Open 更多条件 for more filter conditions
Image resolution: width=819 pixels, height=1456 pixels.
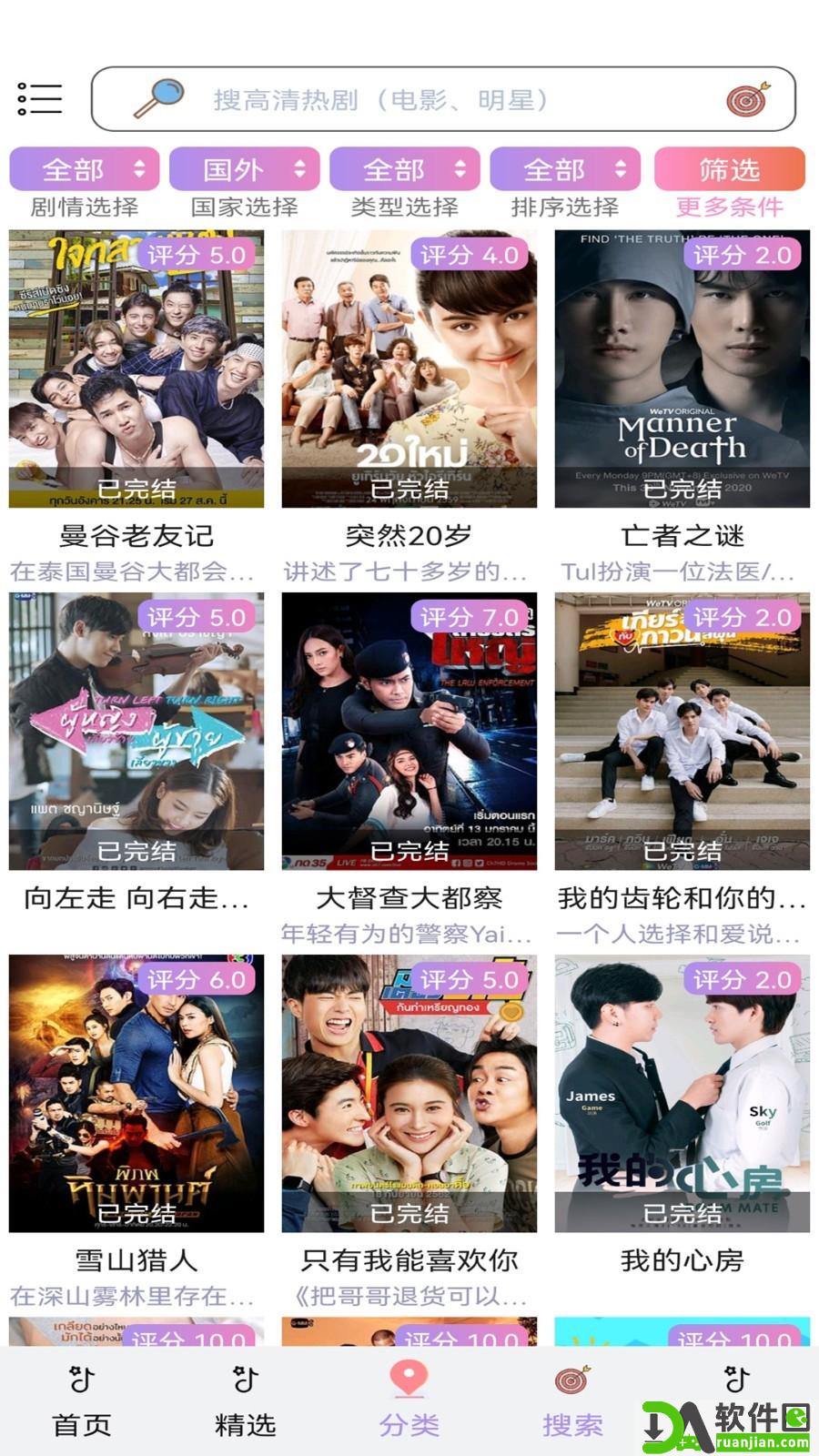pyautogui.click(x=728, y=207)
